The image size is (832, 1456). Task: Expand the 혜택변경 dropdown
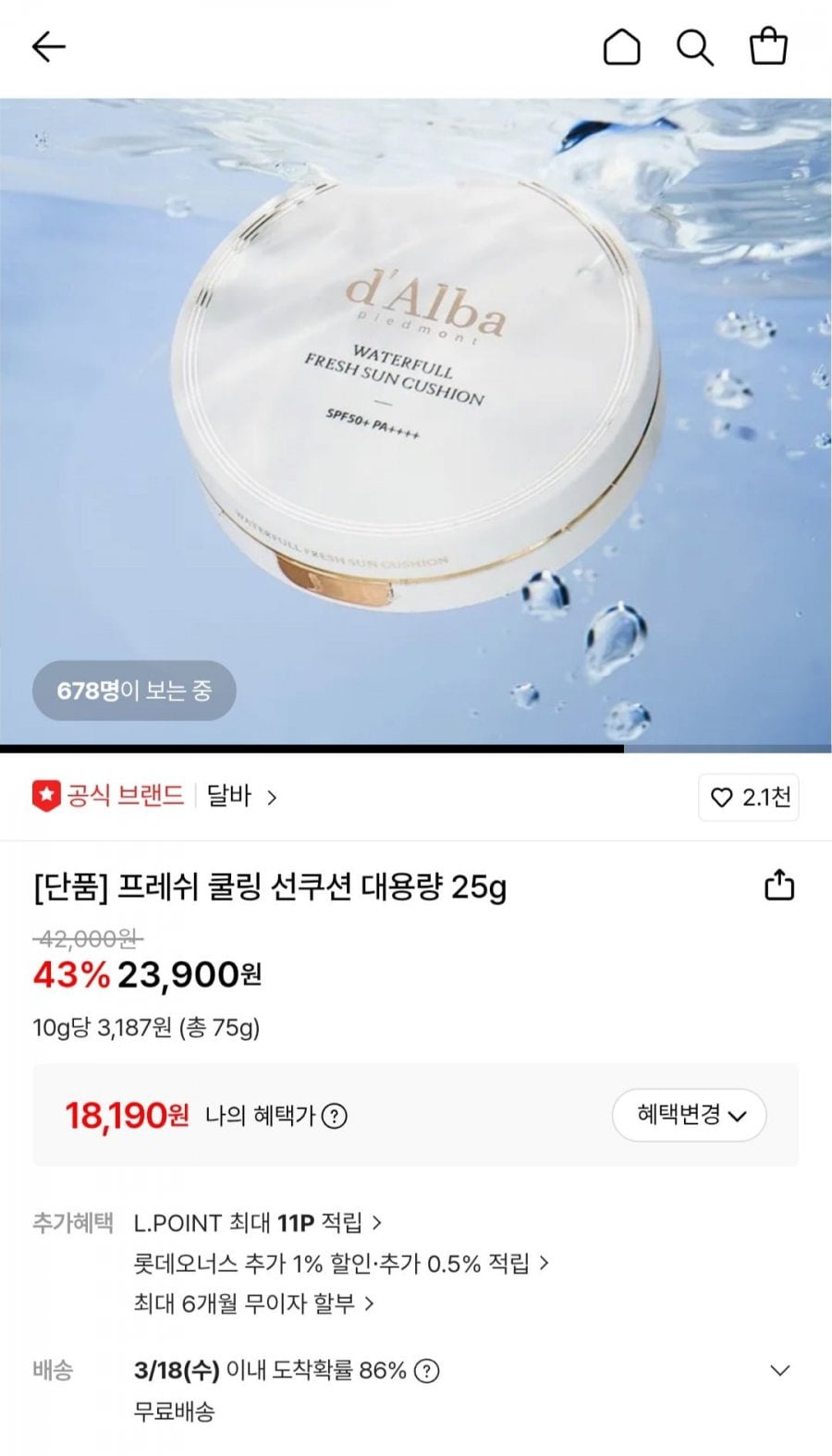click(690, 1115)
